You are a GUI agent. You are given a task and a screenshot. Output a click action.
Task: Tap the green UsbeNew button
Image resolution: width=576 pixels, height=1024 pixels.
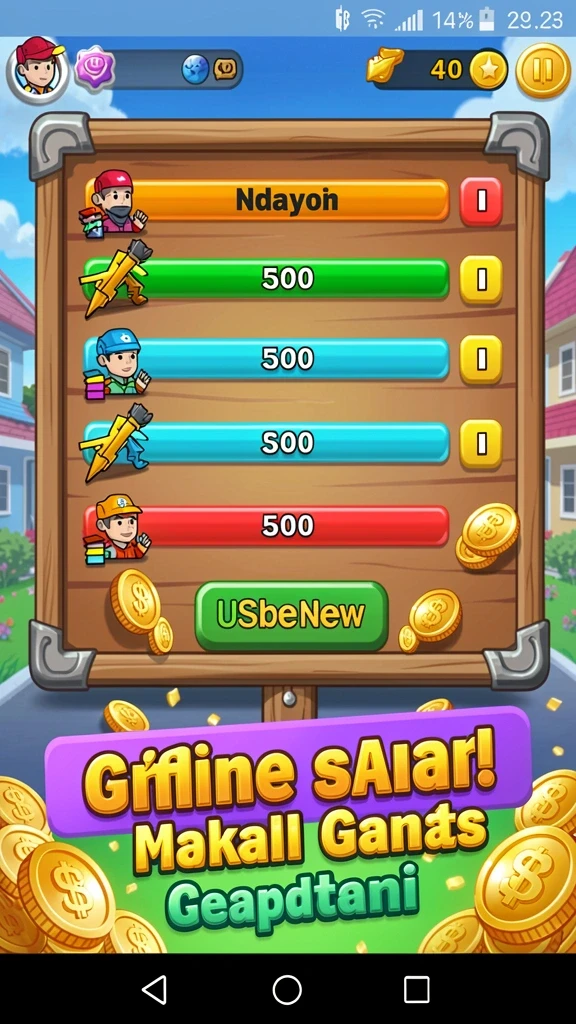(x=291, y=616)
